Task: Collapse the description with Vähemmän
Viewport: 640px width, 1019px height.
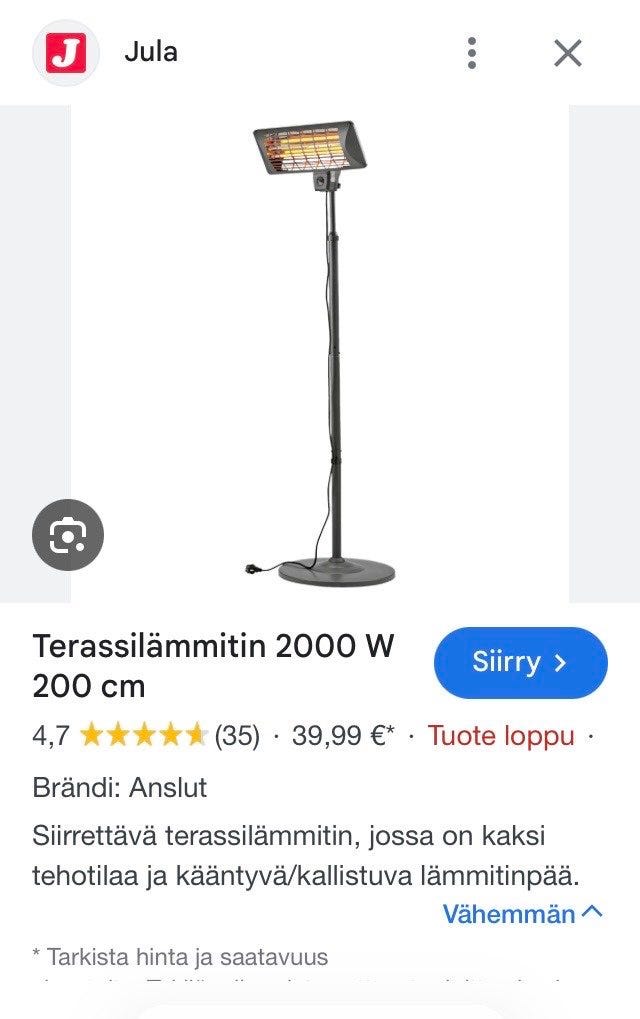Action: pyautogui.click(x=523, y=913)
